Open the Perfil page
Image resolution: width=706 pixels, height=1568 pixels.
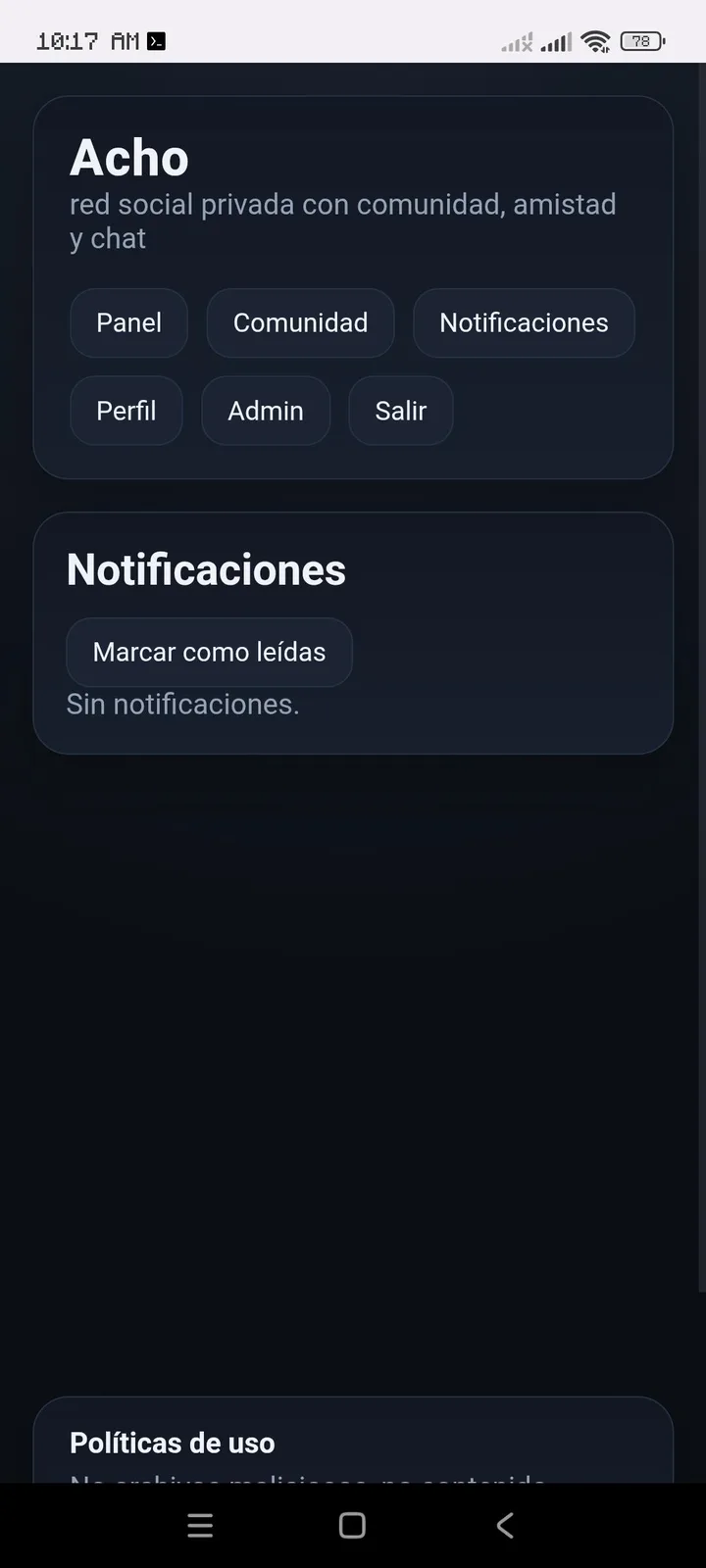[126, 411]
